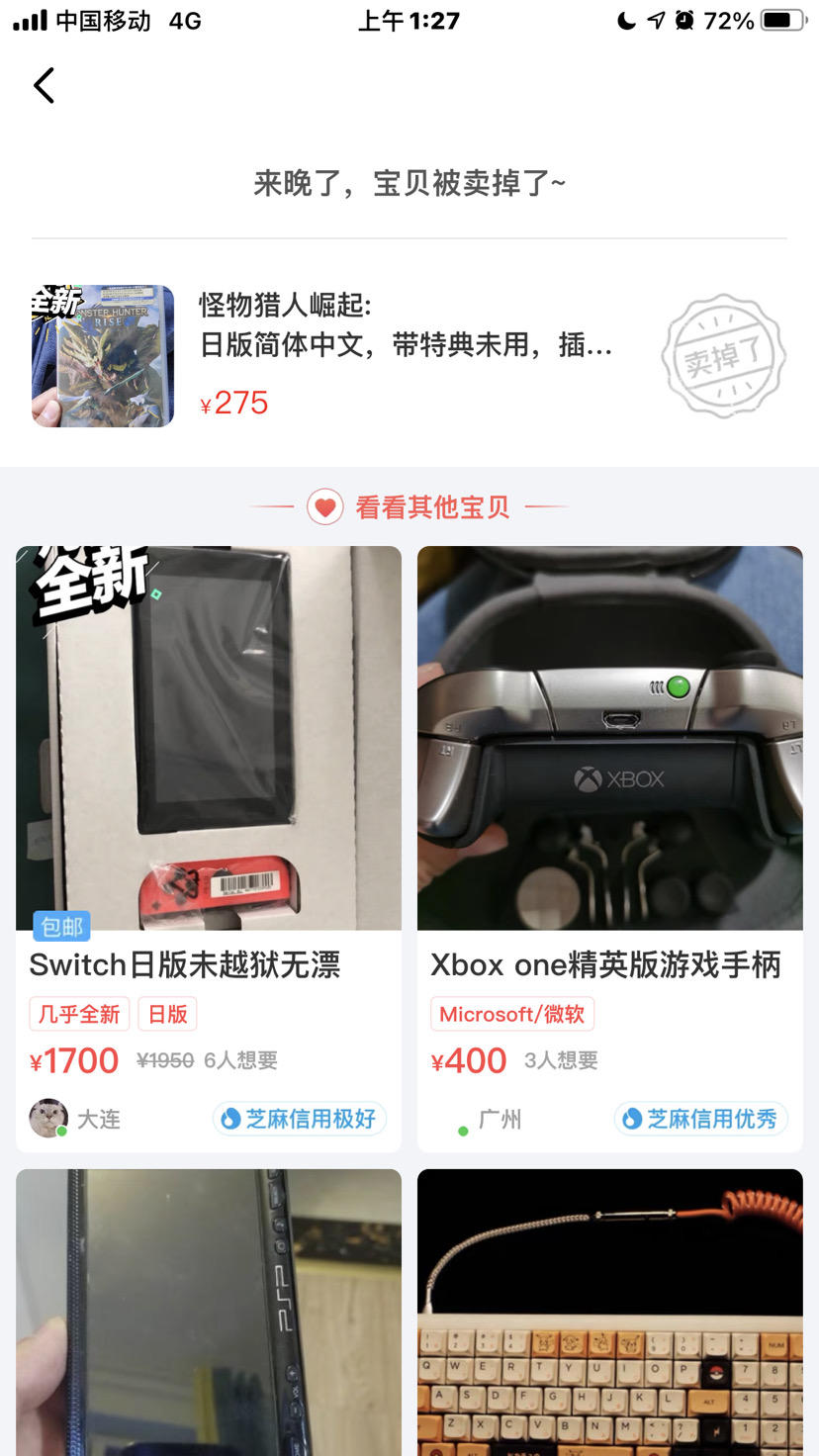Tap the blue droplet on the credit badge
Viewport: 819px width, 1456px height.
229,1119
